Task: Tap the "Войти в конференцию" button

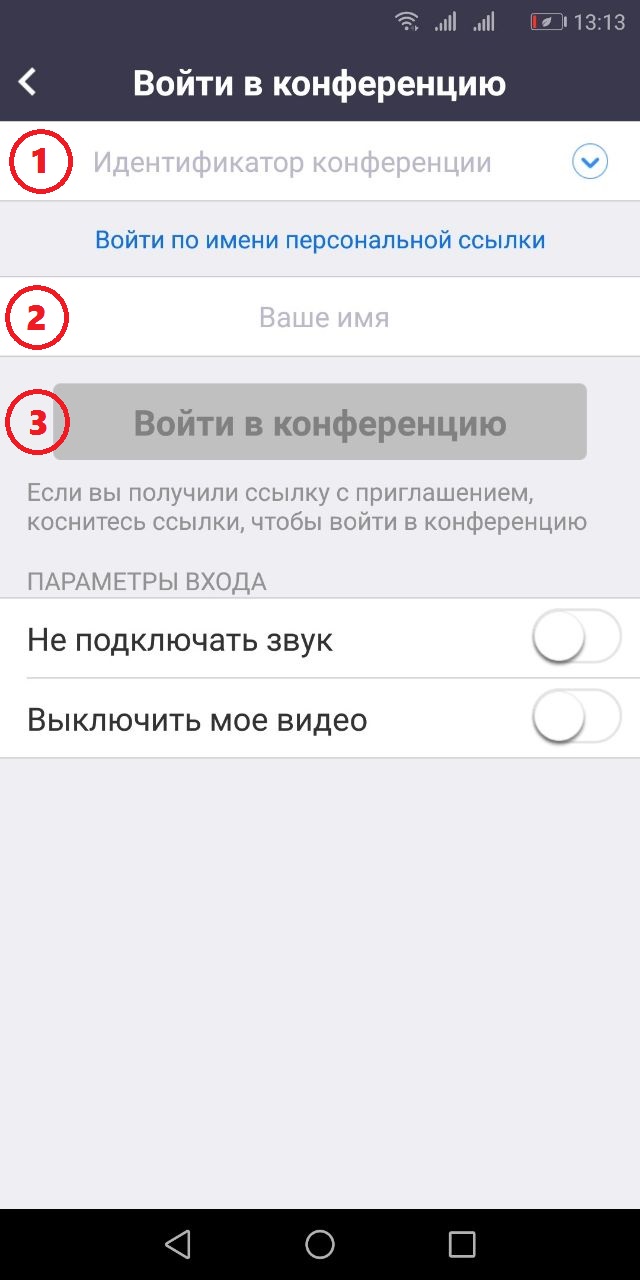Action: (320, 422)
